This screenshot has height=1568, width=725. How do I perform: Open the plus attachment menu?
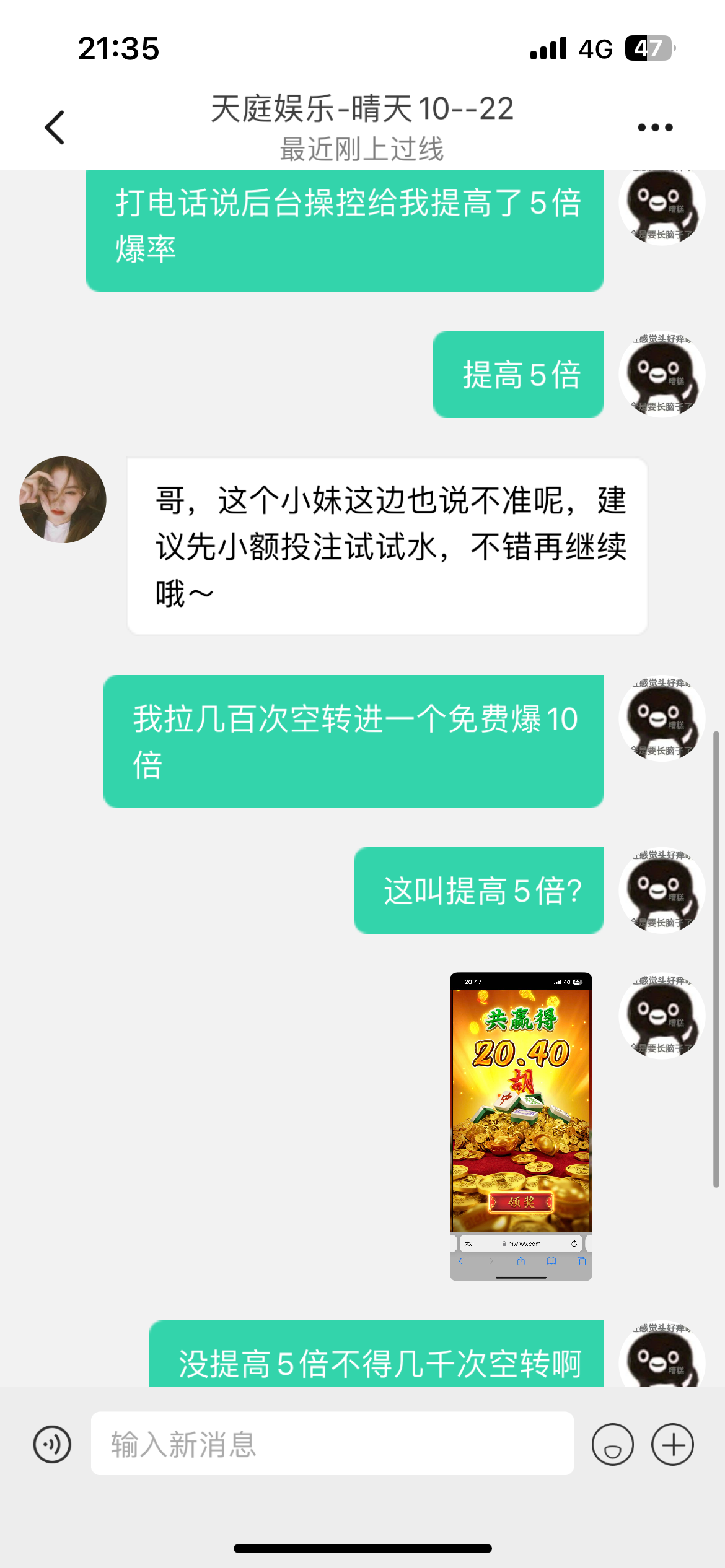(672, 1444)
